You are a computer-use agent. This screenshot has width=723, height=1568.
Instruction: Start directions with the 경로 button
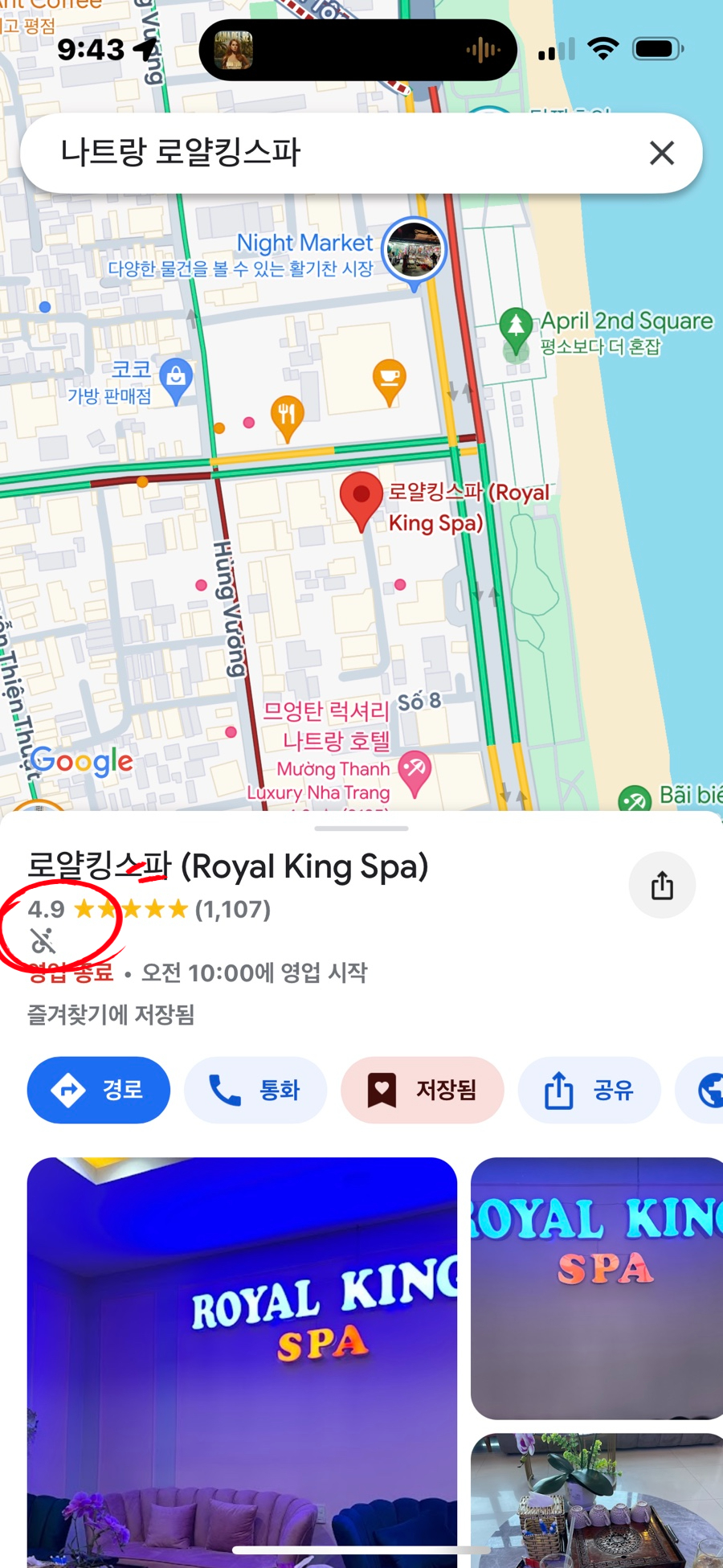(x=99, y=1090)
